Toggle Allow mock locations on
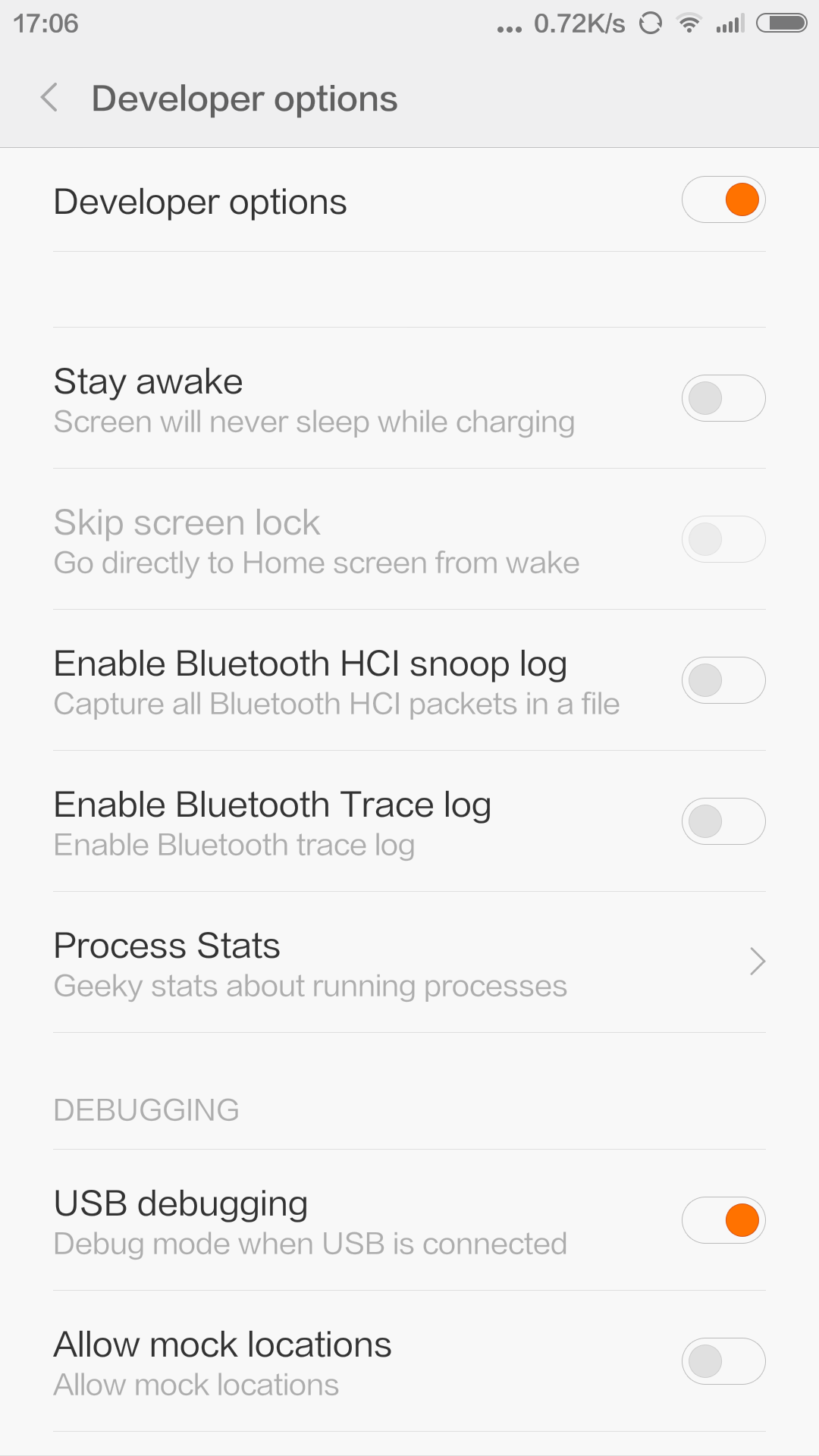 click(723, 1361)
